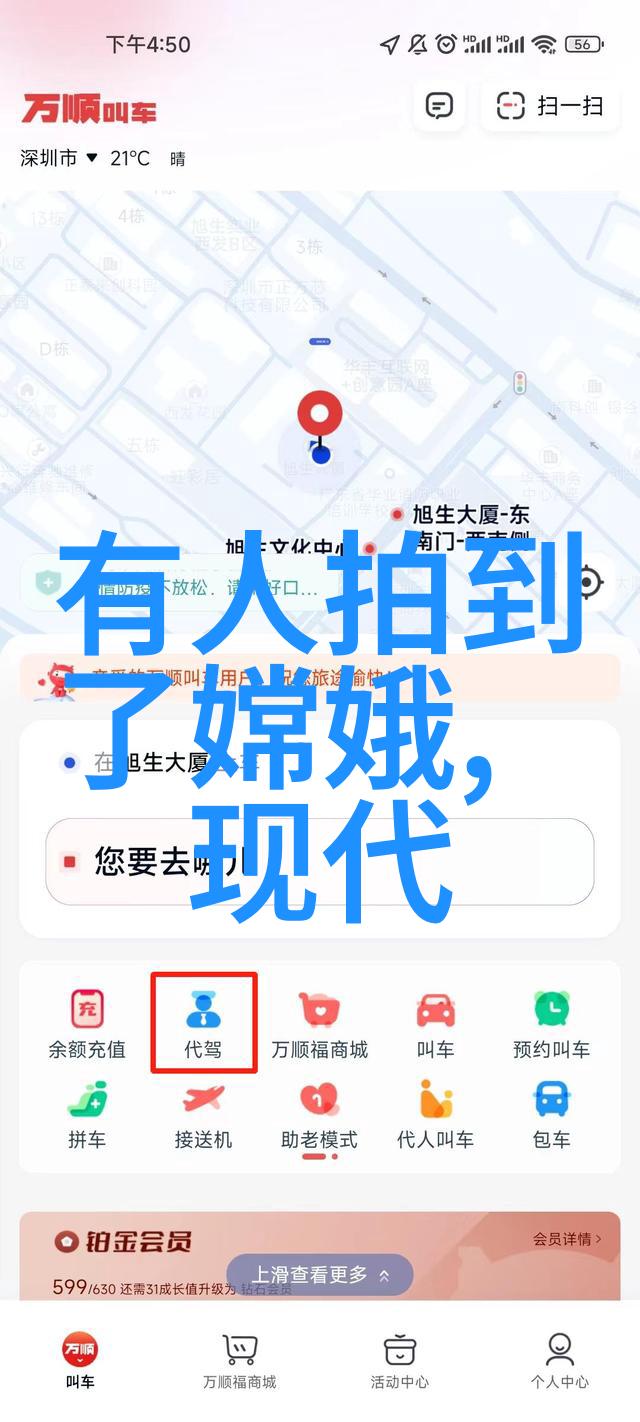The image size is (640, 1422).
Task: Recenter map with the location icon
Action: tap(588, 582)
